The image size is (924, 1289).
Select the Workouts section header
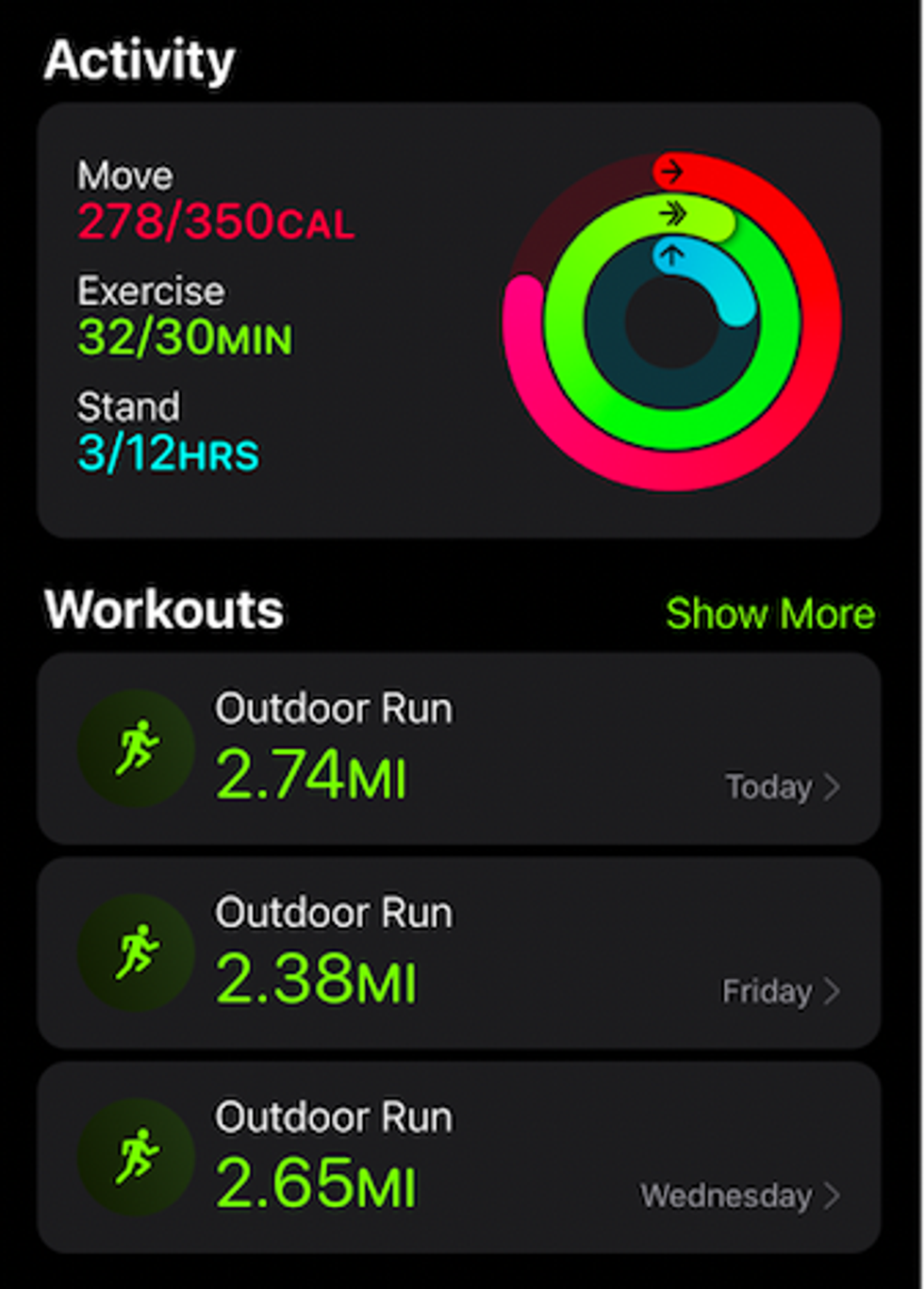165,611
